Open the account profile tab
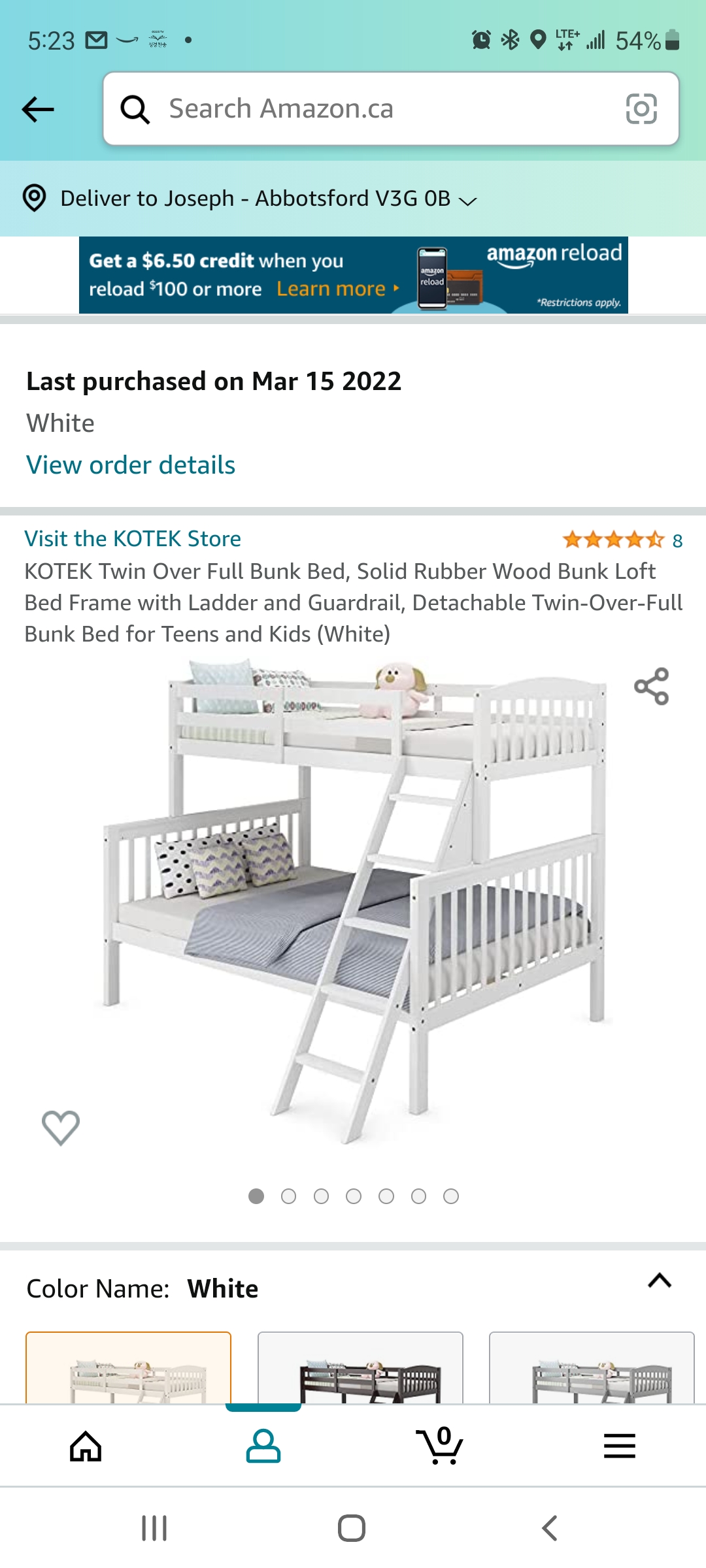The height and width of the screenshot is (1568, 706). [x=263, y=1446]
